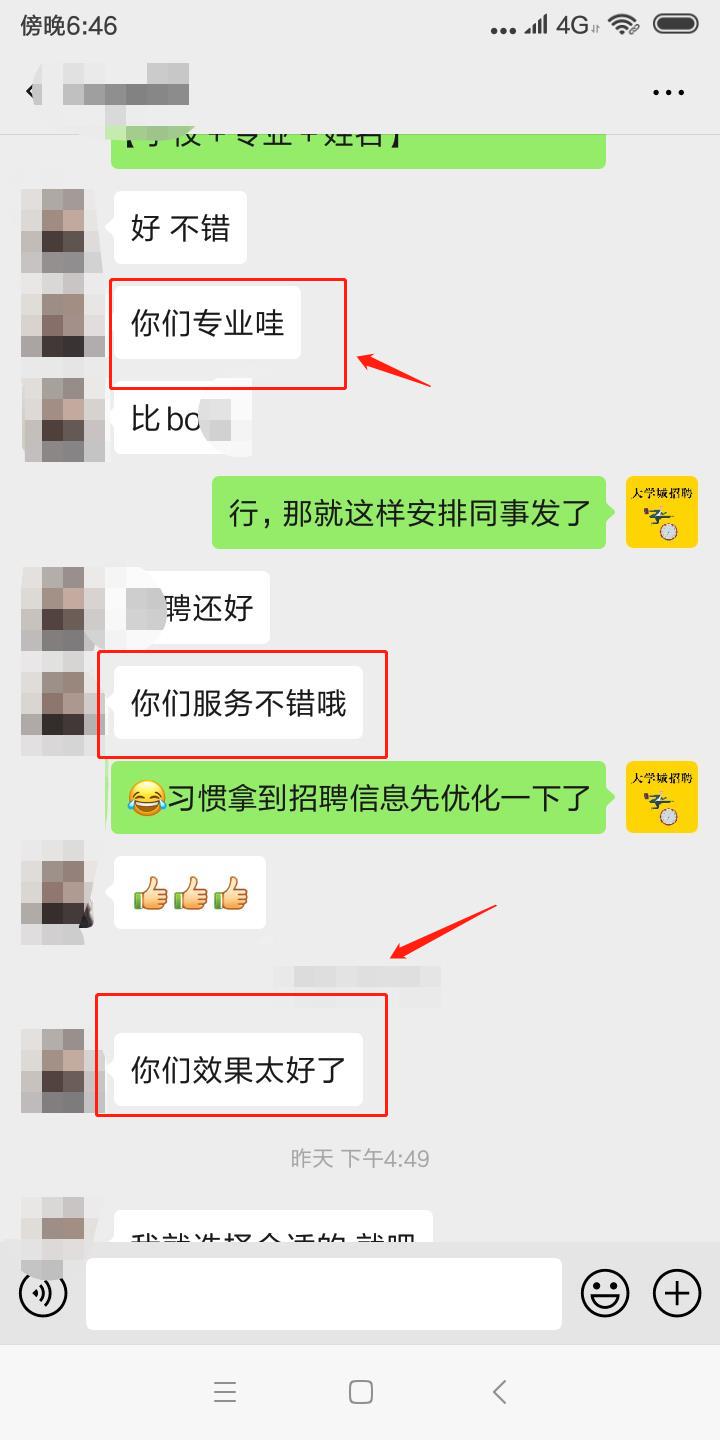Open the contact avatar beside "你们效果太好了"
Image resolution: width=720 pixels, height=1440 pixels.
click(x=62, y=1070)
